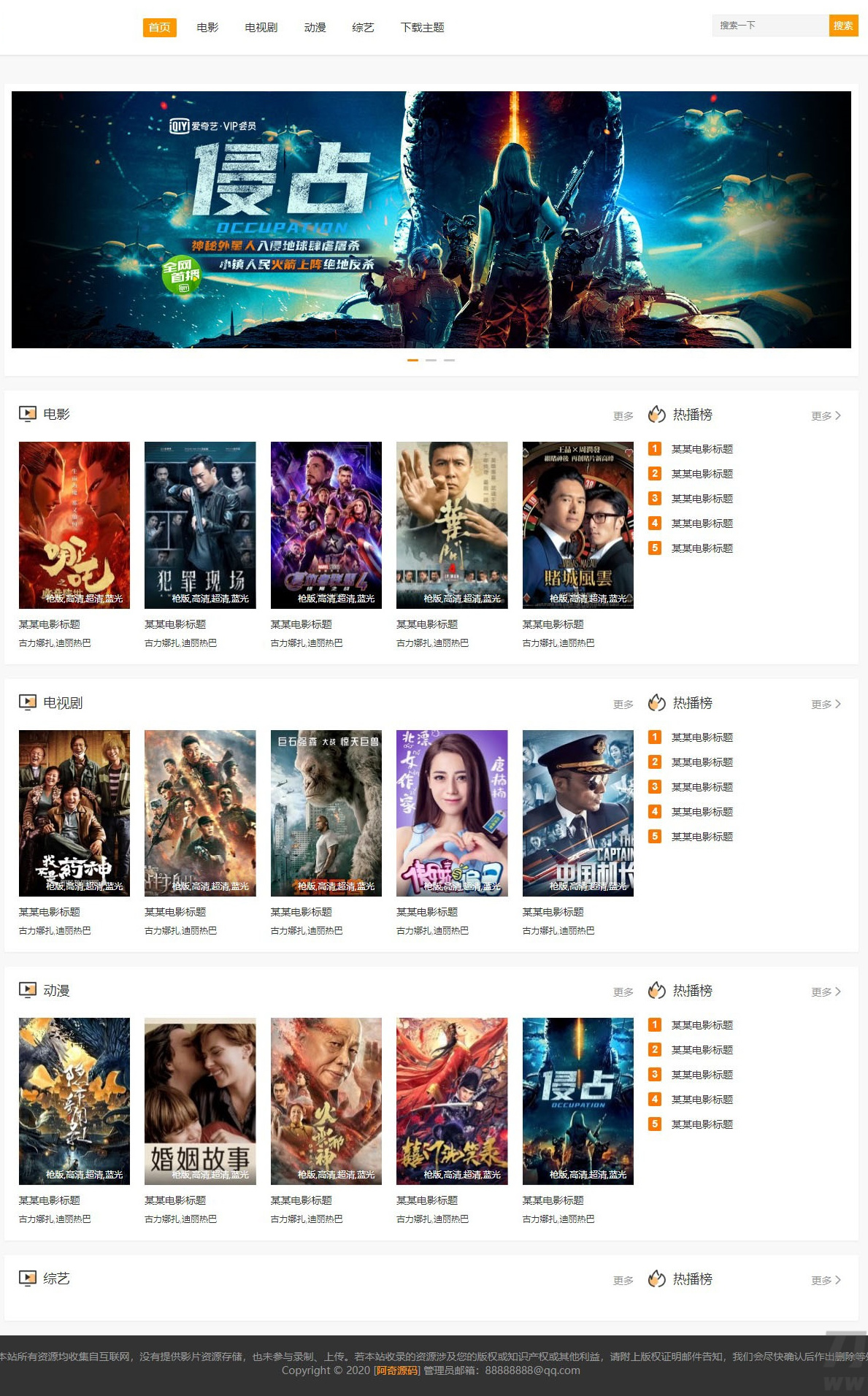Viewport: 868px width, 1396px height.
Task: Open the 电视剧 nav item
Action: click(261, 27)
